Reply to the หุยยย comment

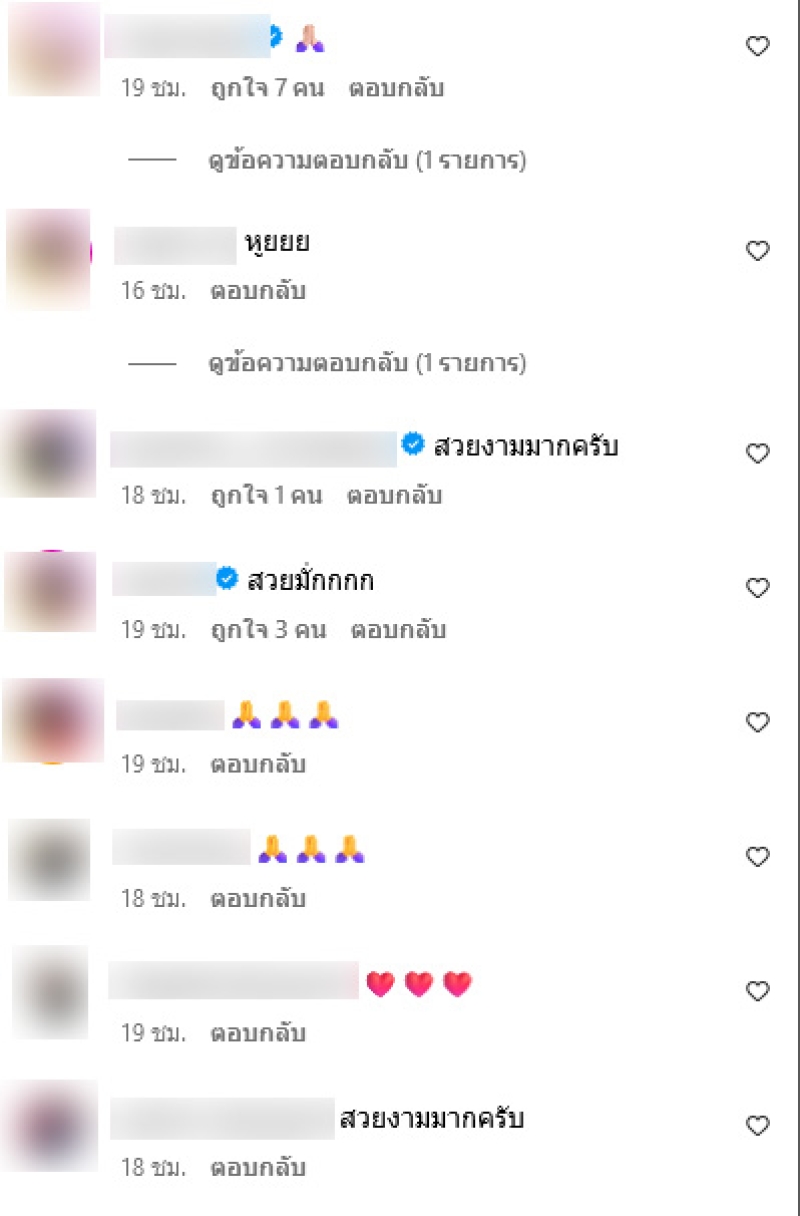257,292
